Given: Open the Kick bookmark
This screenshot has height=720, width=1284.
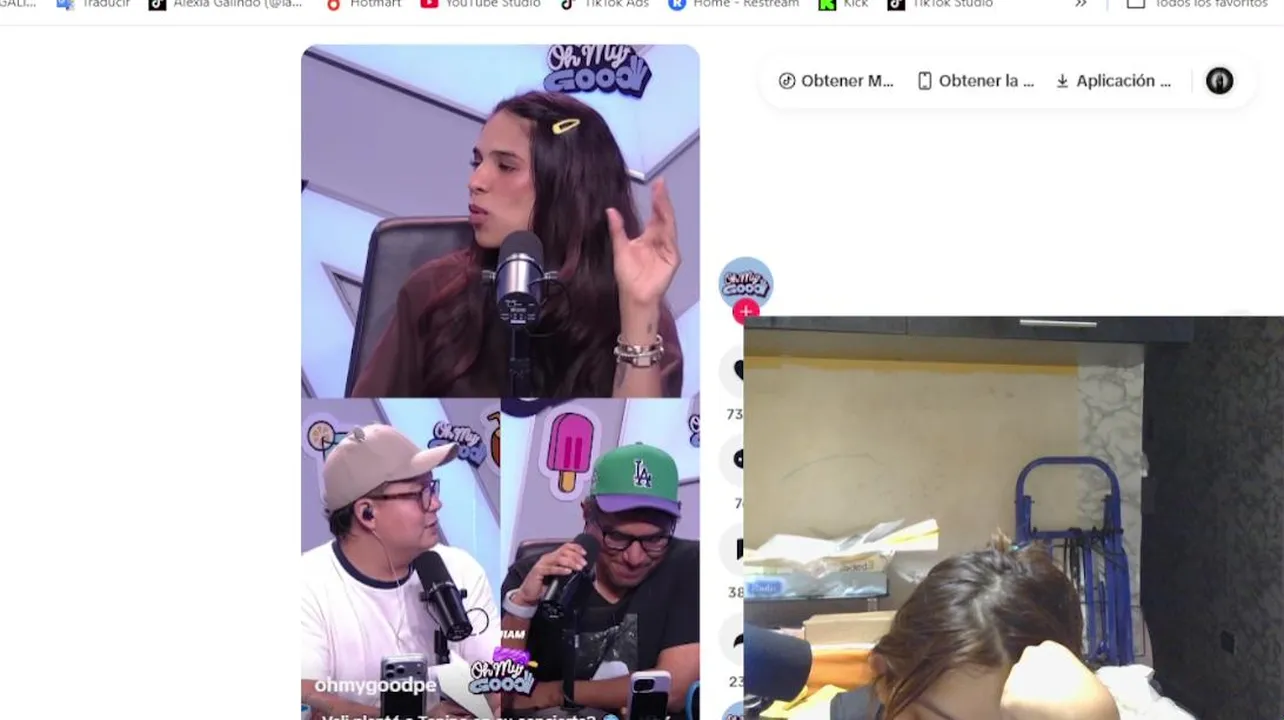Looking at the screenshot, I should click(x=843, y=4).
